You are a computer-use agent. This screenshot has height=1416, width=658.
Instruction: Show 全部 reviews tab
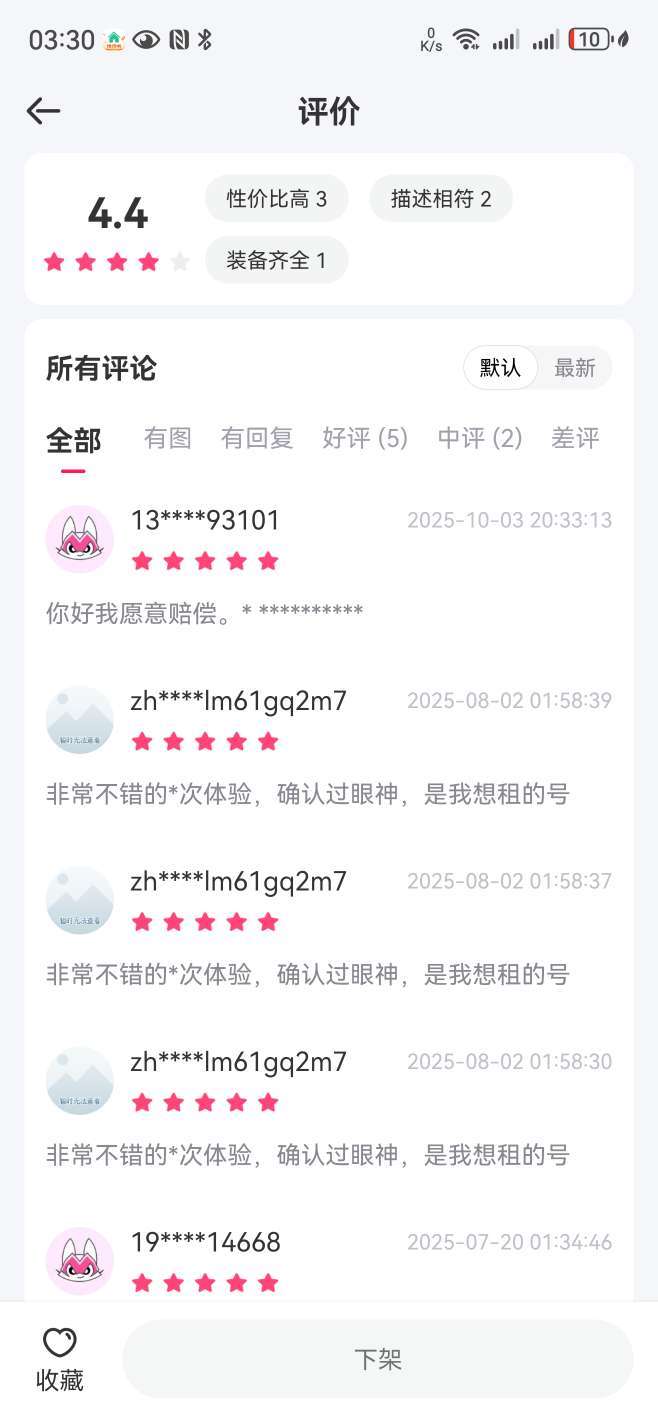pyautogui.click(x=73, y=439)
